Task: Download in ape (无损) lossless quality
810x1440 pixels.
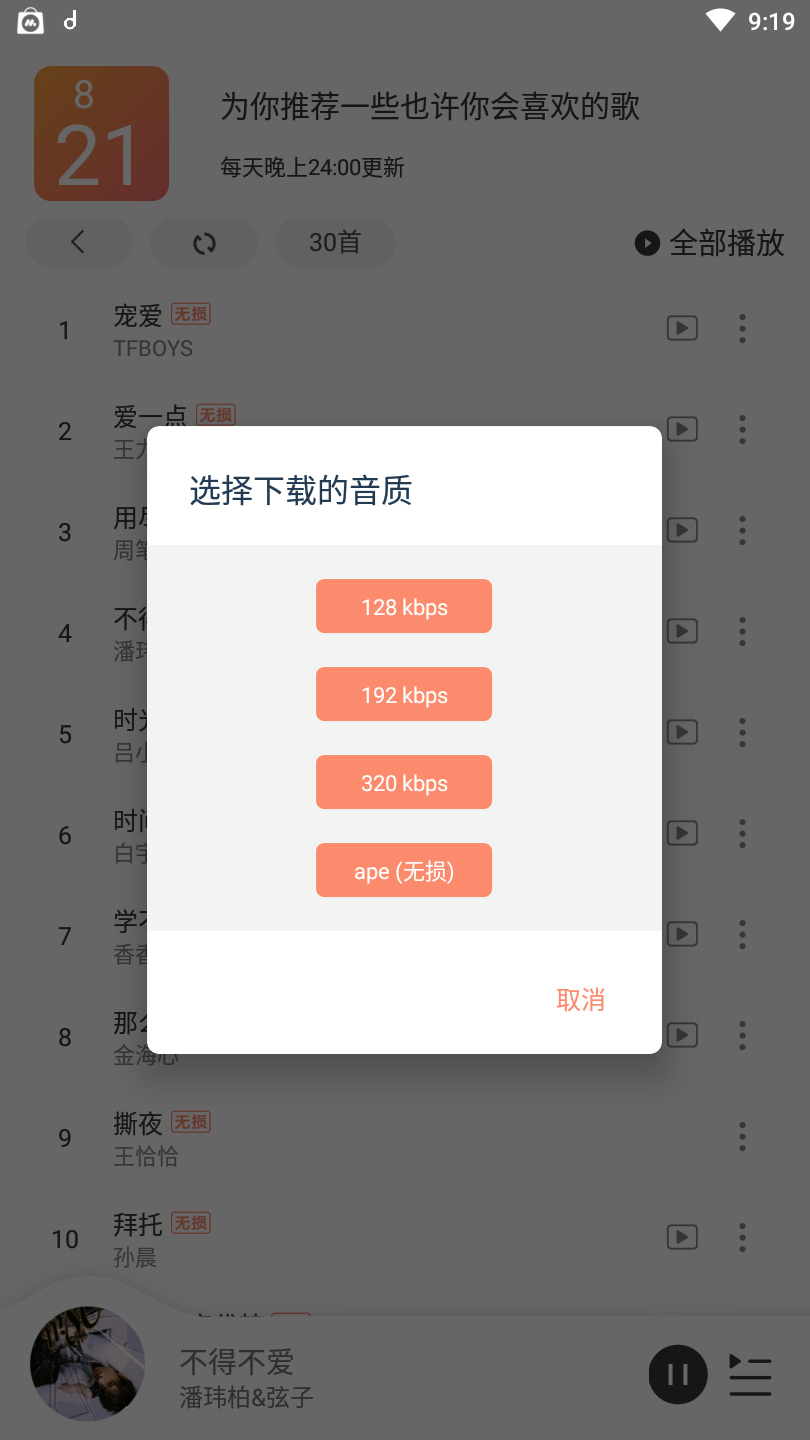Action: tap(404, 870)
